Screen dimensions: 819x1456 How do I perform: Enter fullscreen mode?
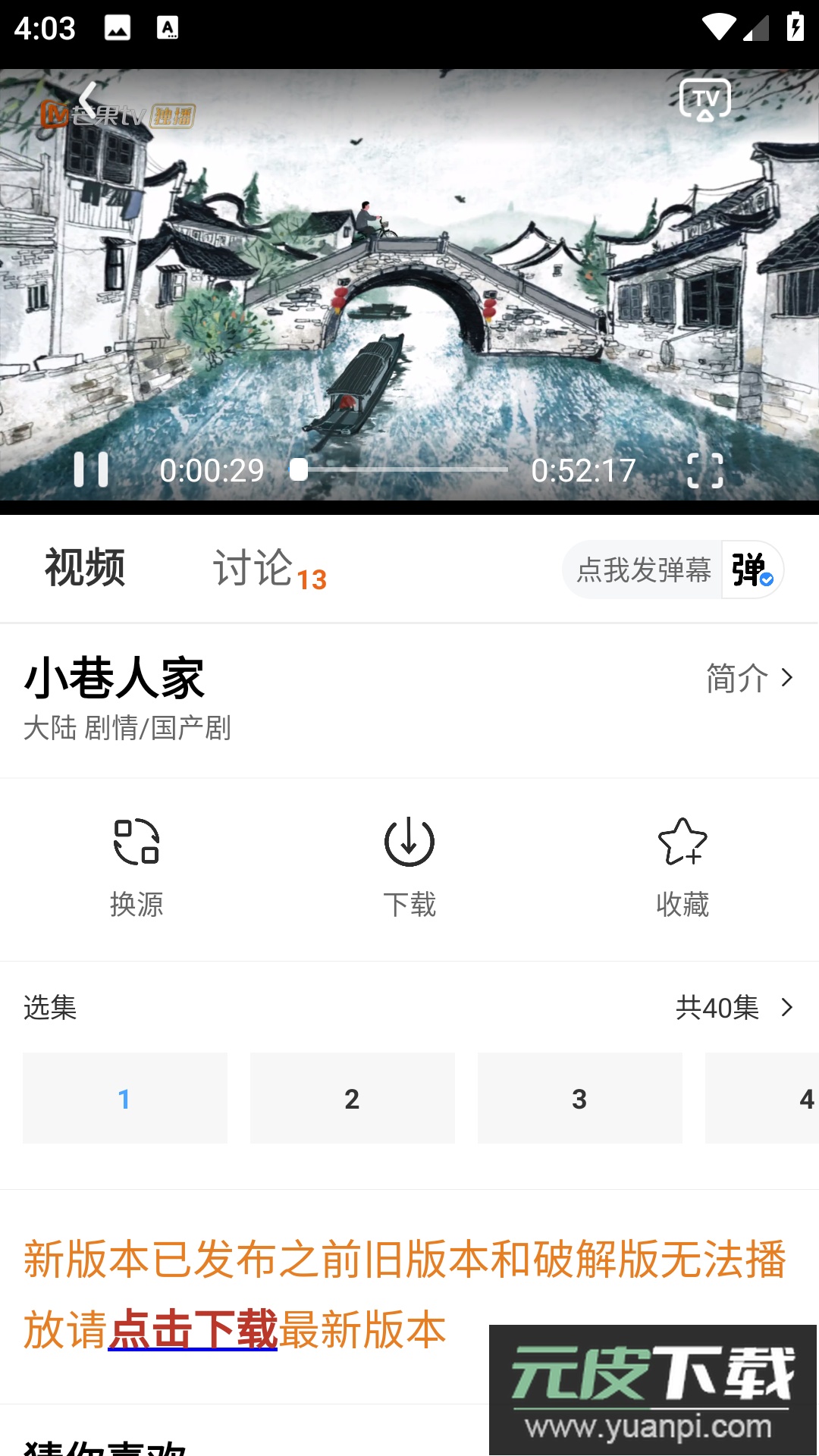[x=704, y=470]
